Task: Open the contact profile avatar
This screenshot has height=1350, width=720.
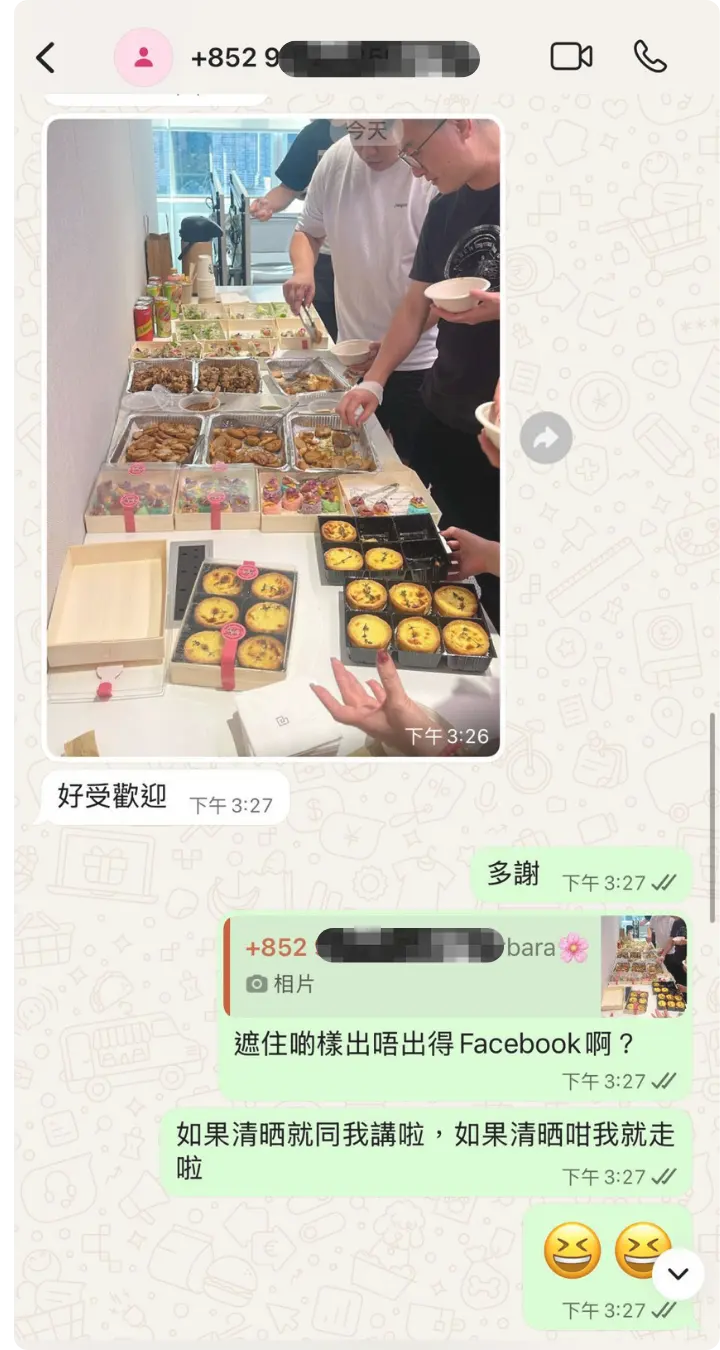Action: click(143, 58)
